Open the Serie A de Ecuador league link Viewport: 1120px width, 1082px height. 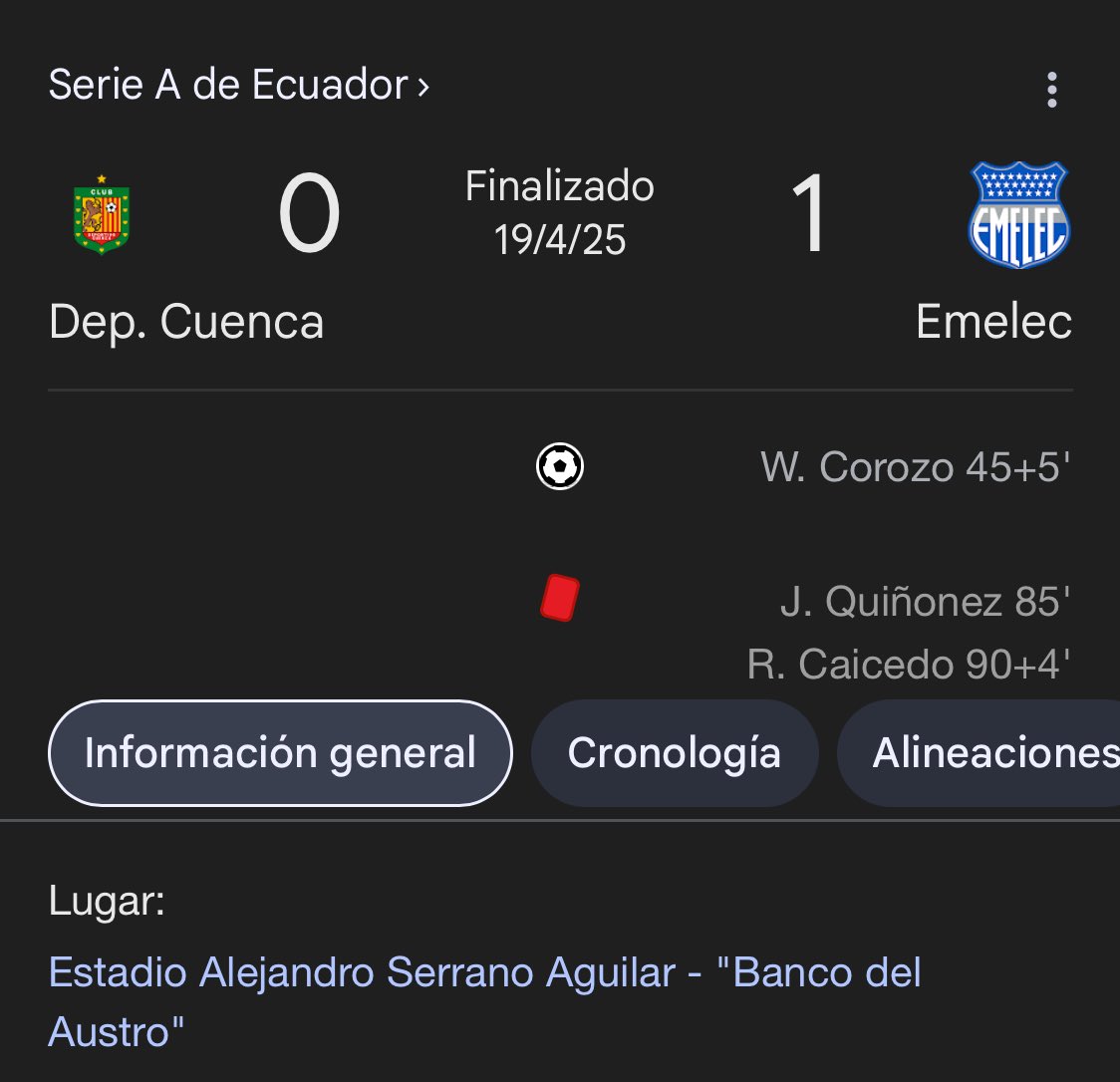(x=239, y=86)
